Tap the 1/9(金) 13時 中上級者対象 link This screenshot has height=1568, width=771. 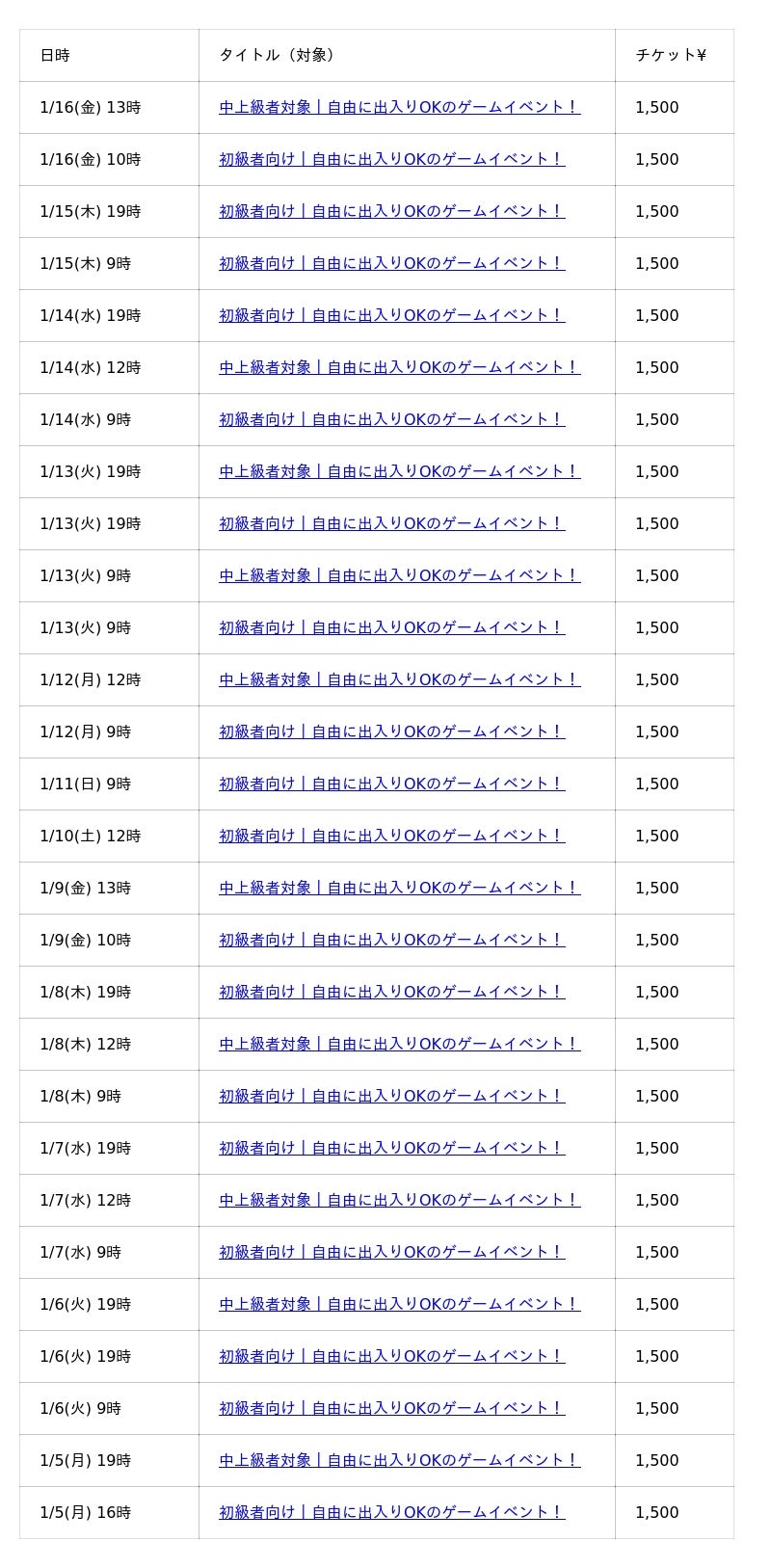click(399, 888)
